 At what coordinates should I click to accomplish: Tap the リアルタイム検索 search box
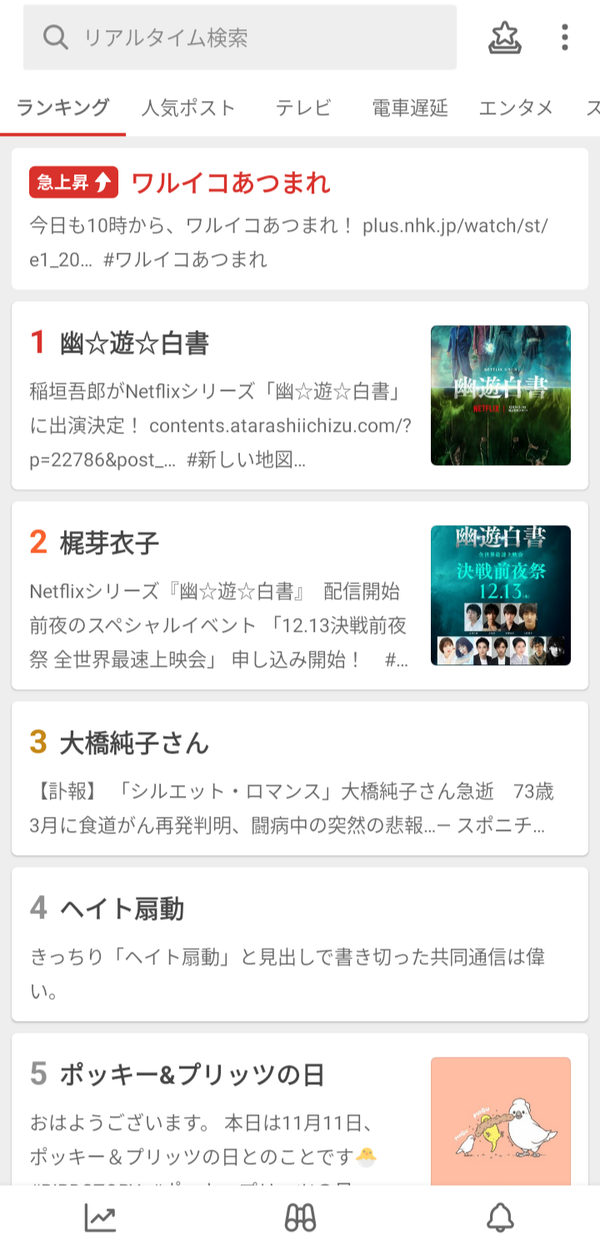coord(240,38)
